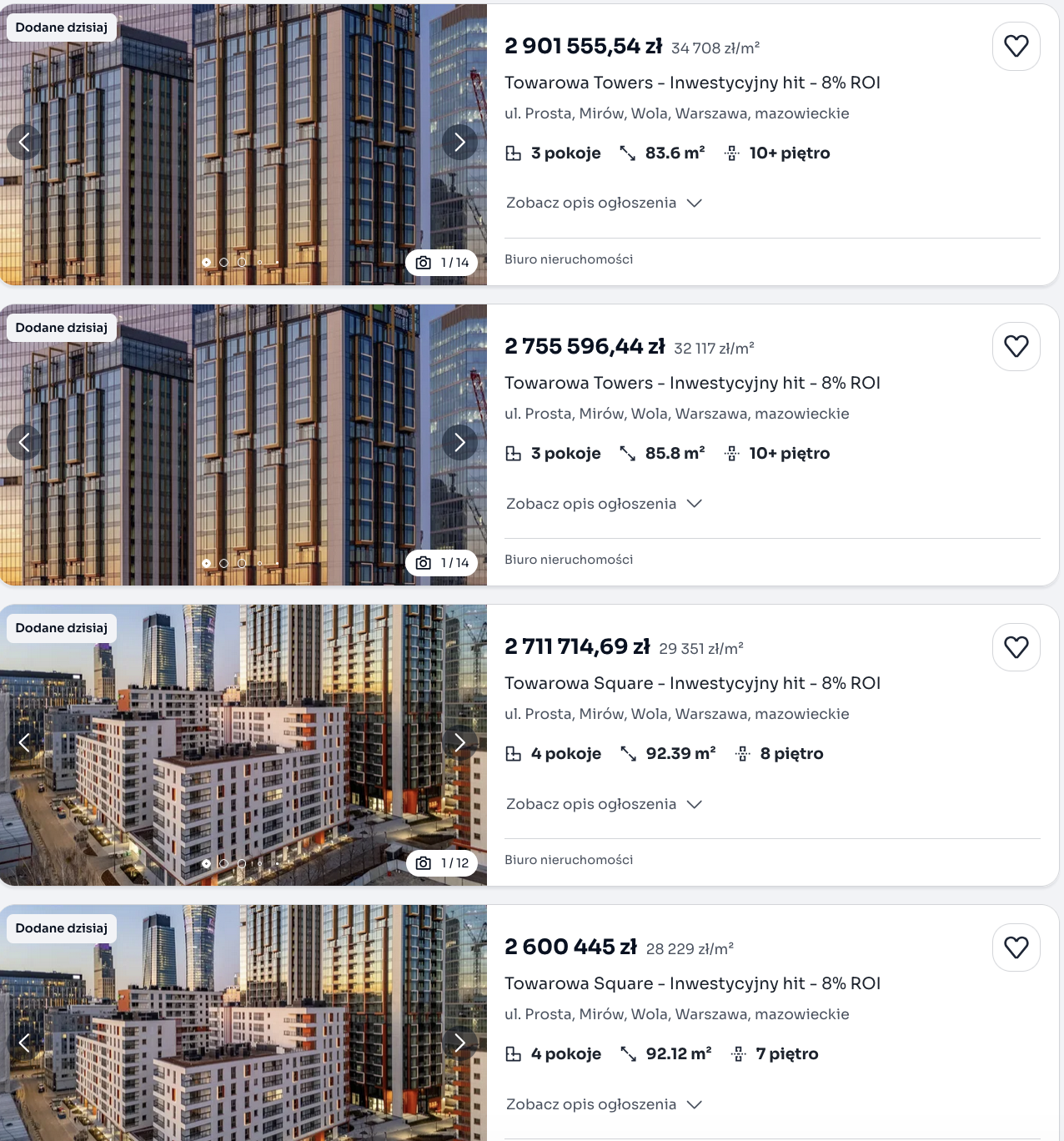Open the 7 piętro Towarowa Square listing
This screenshot has height=1141, width=1064.
tap(692, 983)
